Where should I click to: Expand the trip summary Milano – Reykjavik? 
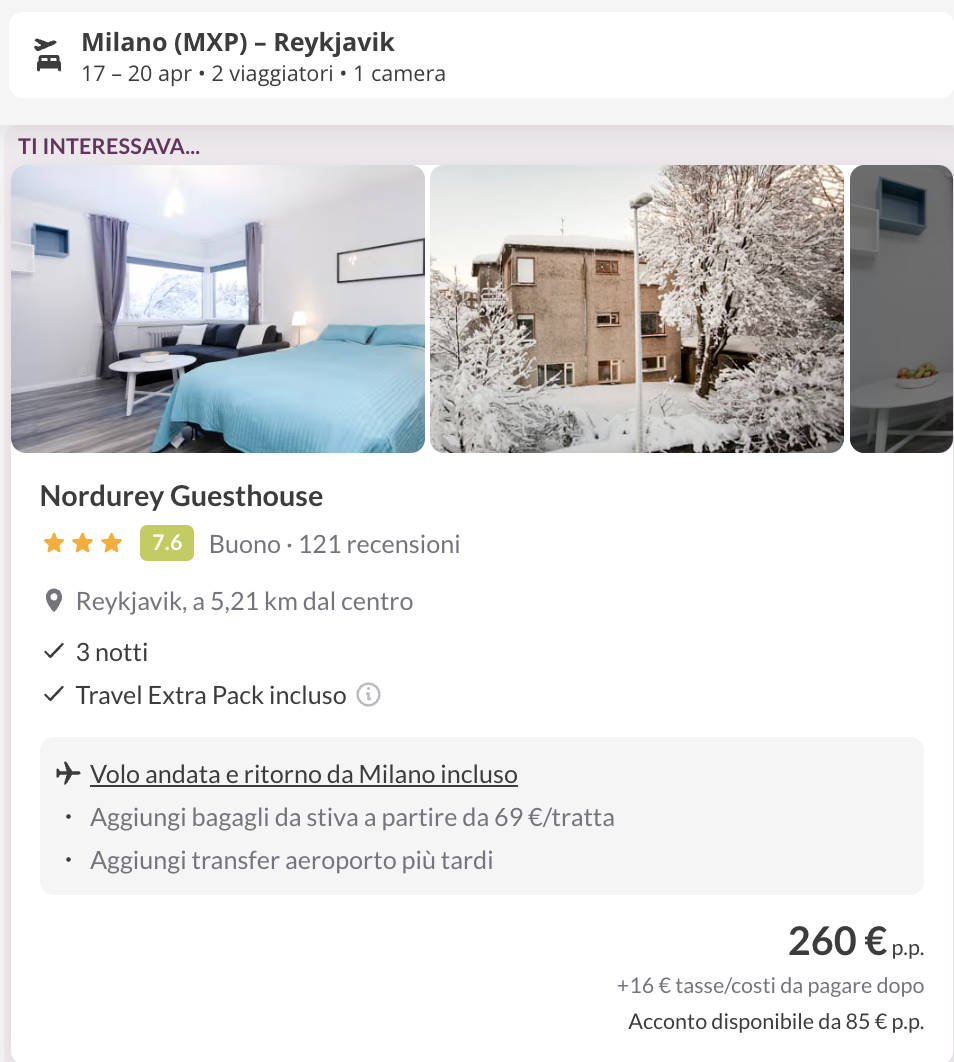click(237, 42)
